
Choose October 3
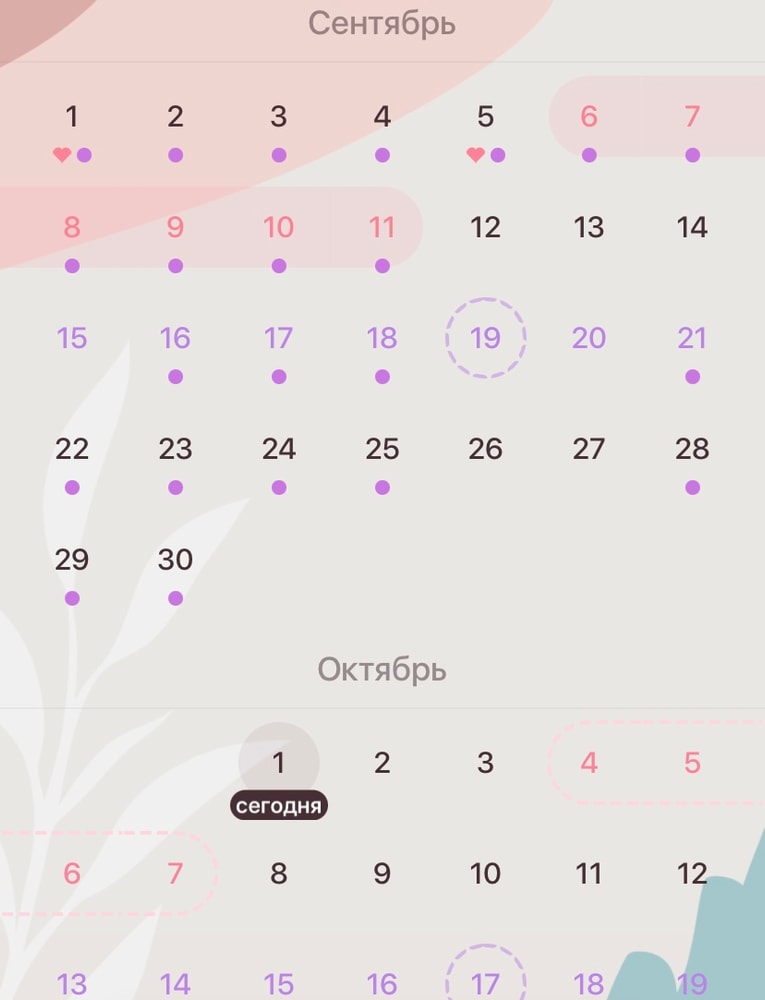click(x=485, y=764)
